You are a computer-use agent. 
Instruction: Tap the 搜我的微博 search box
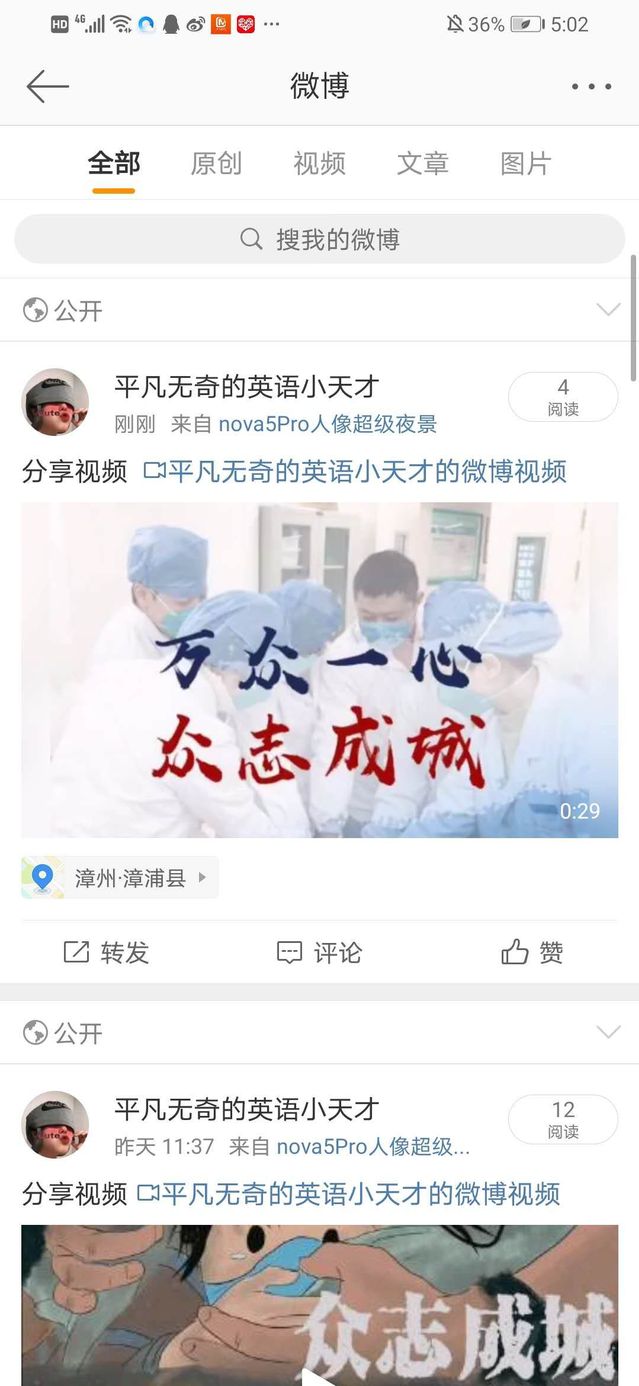[319, 240]
